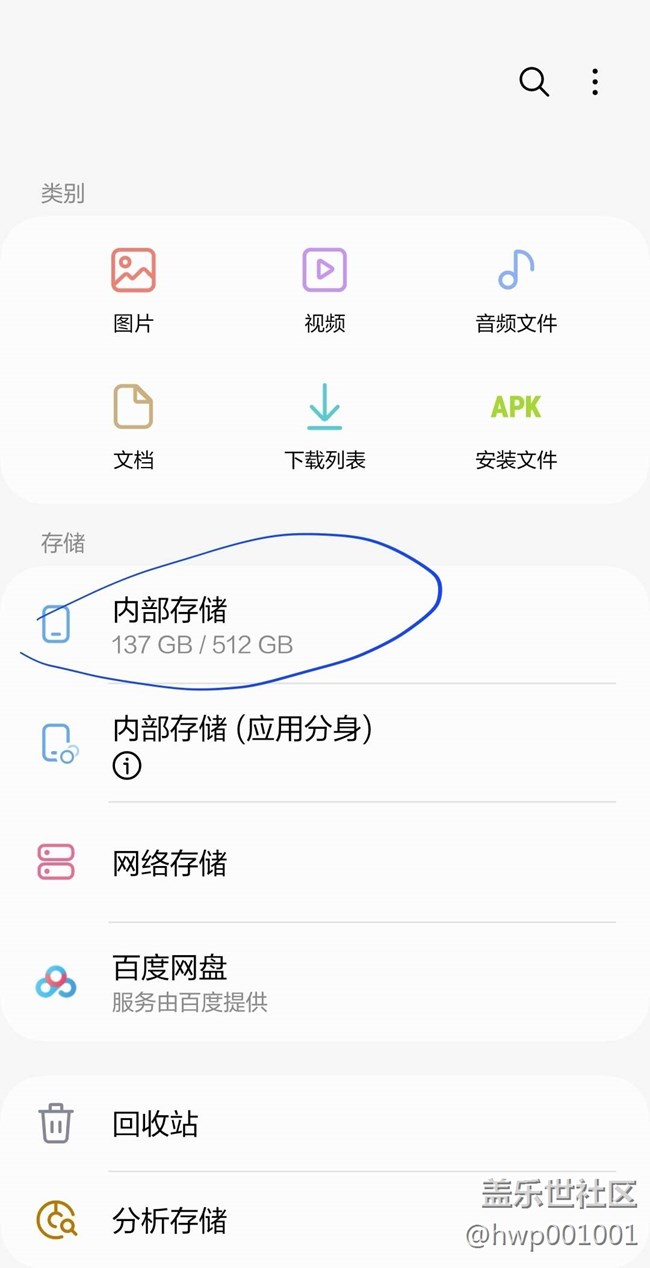650x1268 pixels.
Task: Open the search icon
Action: pos(534,82)
